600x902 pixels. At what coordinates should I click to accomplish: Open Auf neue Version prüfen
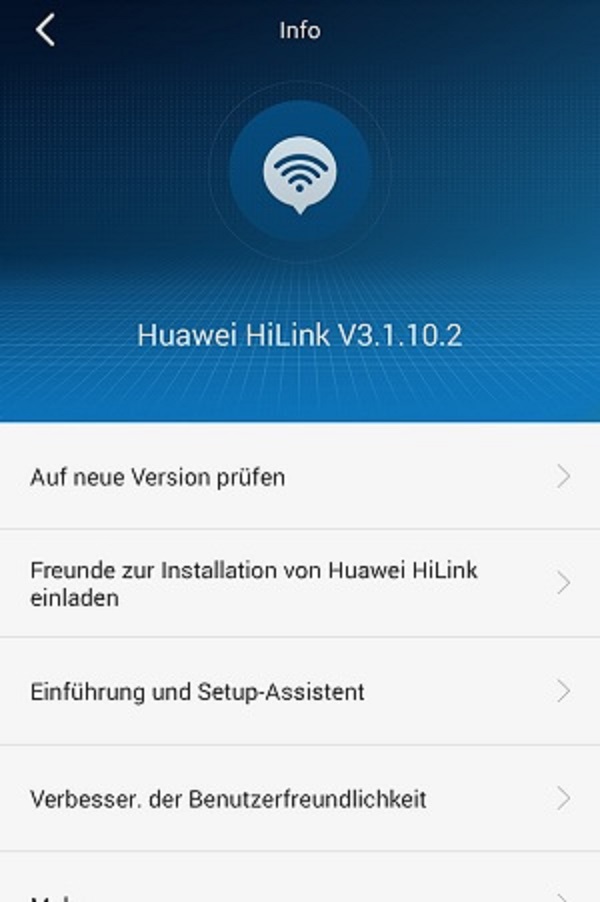pos(300,477)
